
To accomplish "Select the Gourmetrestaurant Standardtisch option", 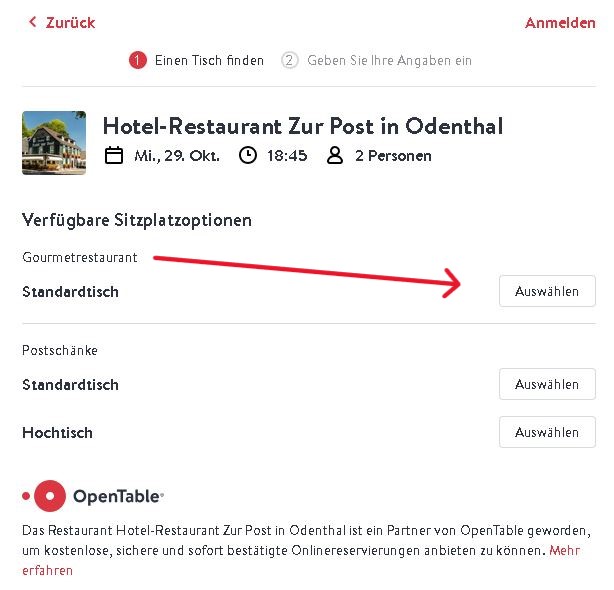I will pyautogui.click(x=546, y=292).
